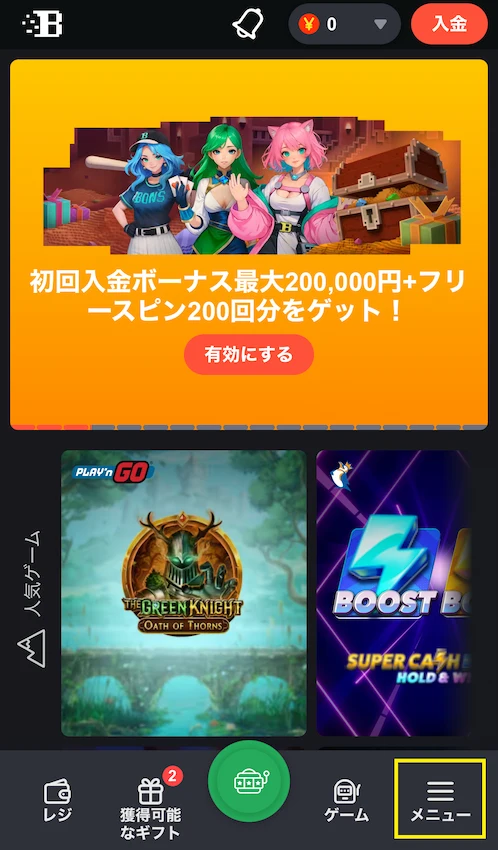Open 獲得可能なギフト gifts tab

[x=151, y=806]
